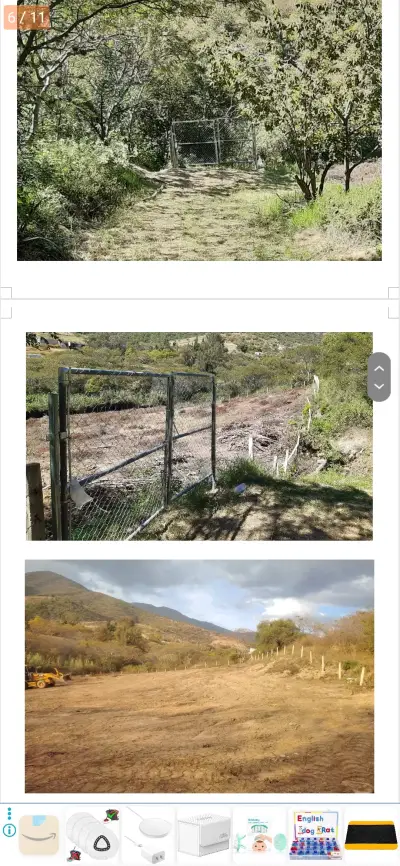Open the ad info icon in the banner
Viewport: 400px width, 866px height.
point(9,830)
